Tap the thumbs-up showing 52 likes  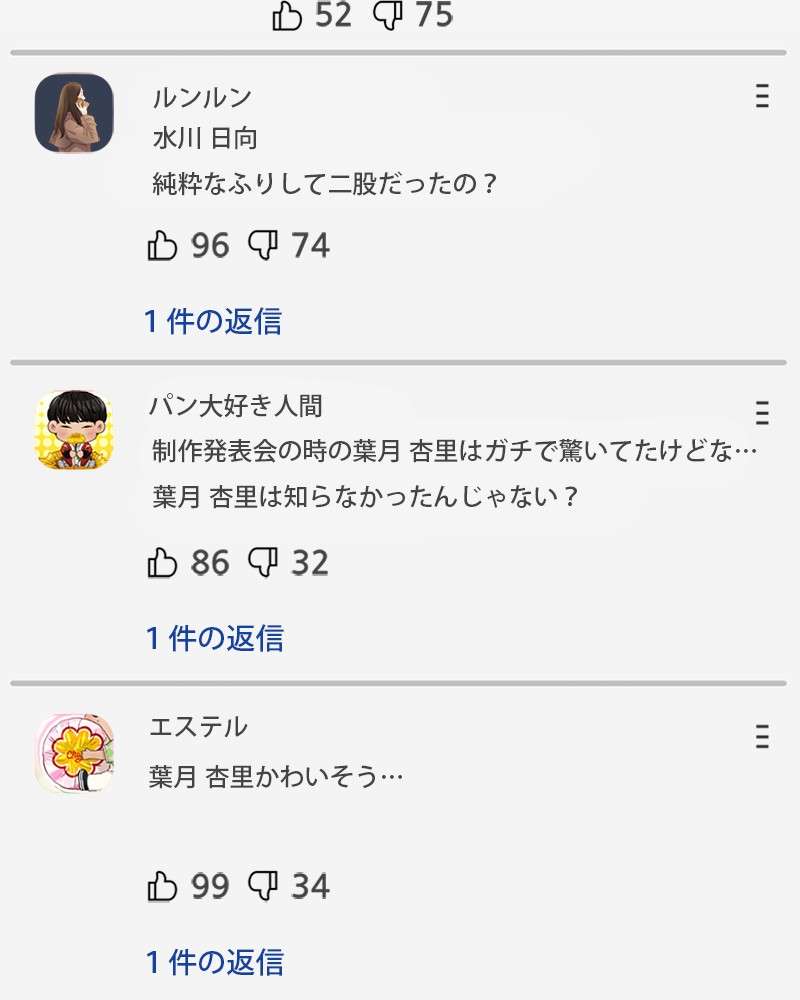click(x=287, y=15)
